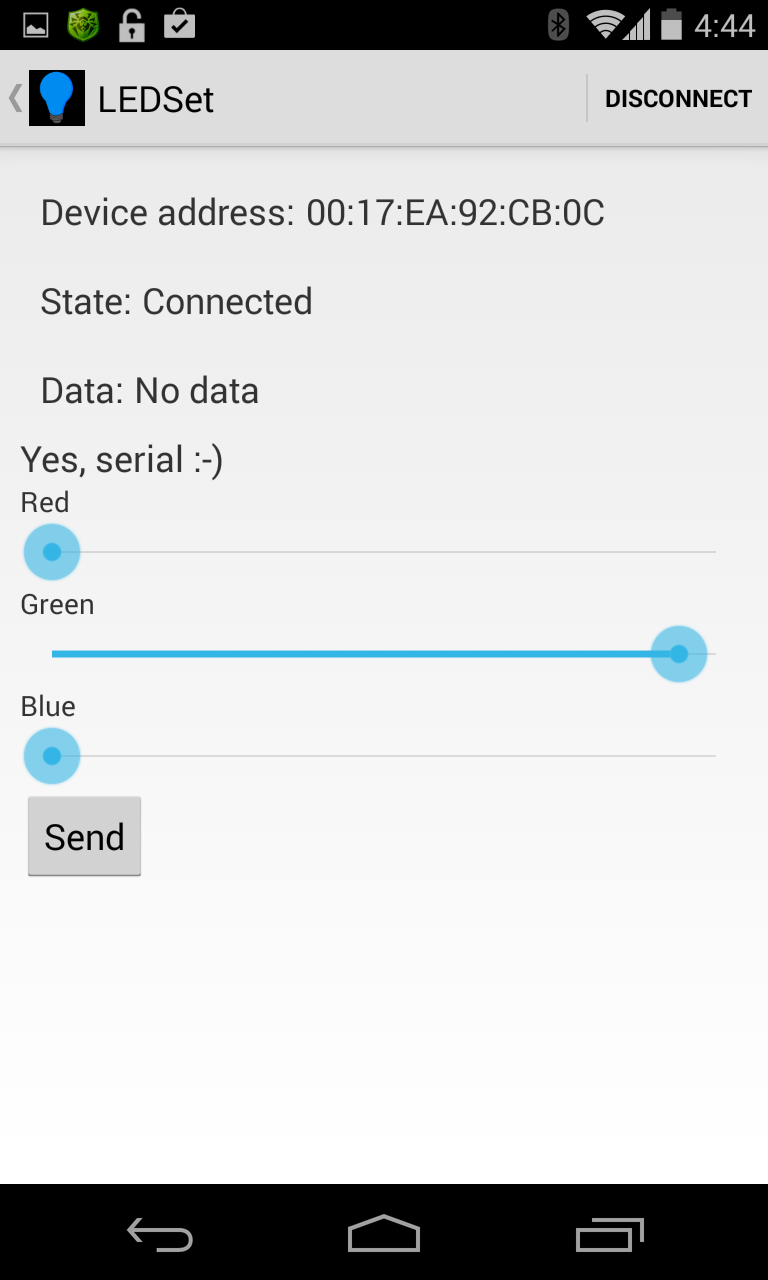Move the Red slider thumb
The image size is (768, 1280).
pos(51,551)
